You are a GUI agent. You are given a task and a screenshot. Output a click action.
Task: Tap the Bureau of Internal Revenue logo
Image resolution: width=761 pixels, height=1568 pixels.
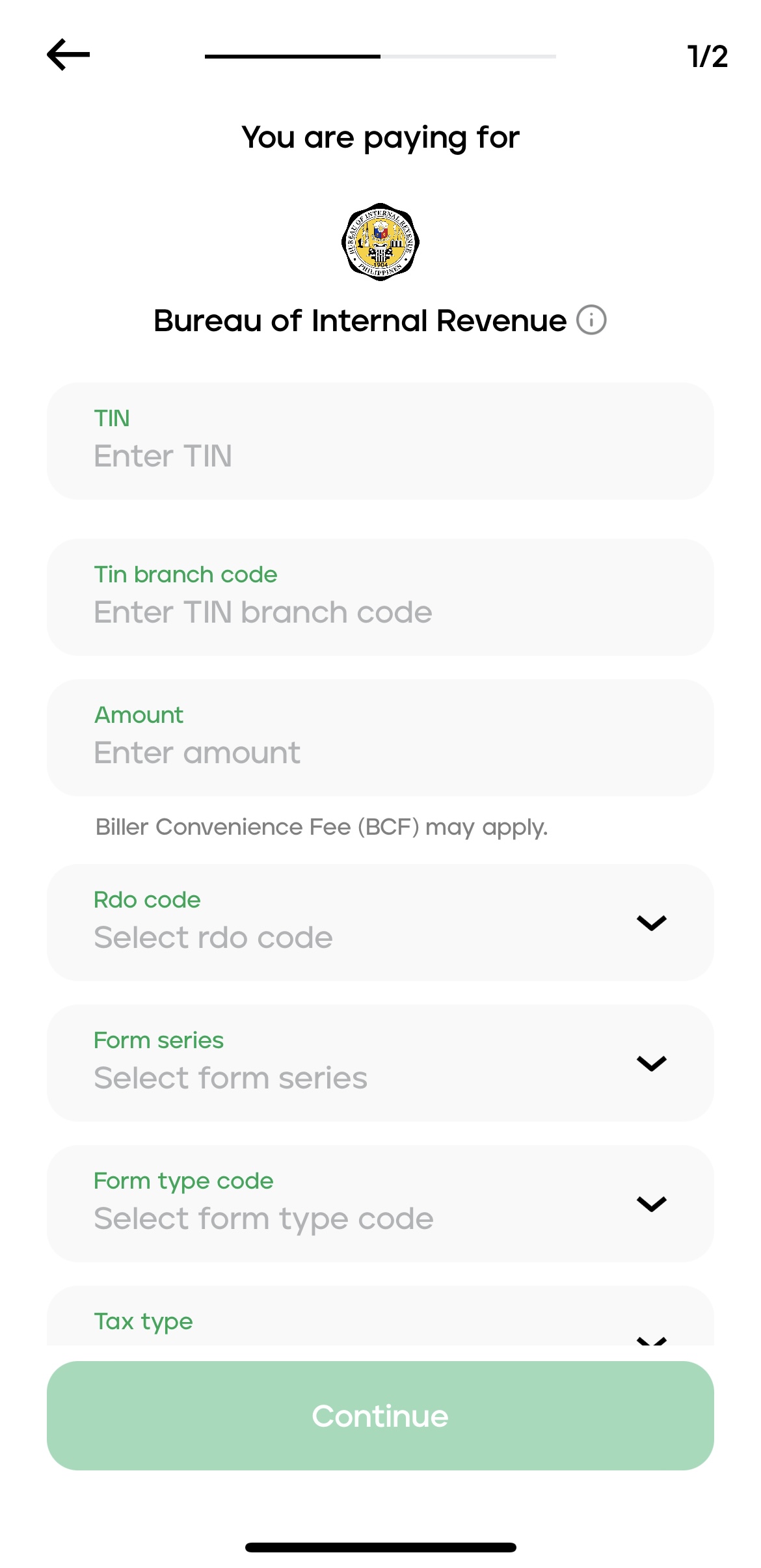coord(380,242)
